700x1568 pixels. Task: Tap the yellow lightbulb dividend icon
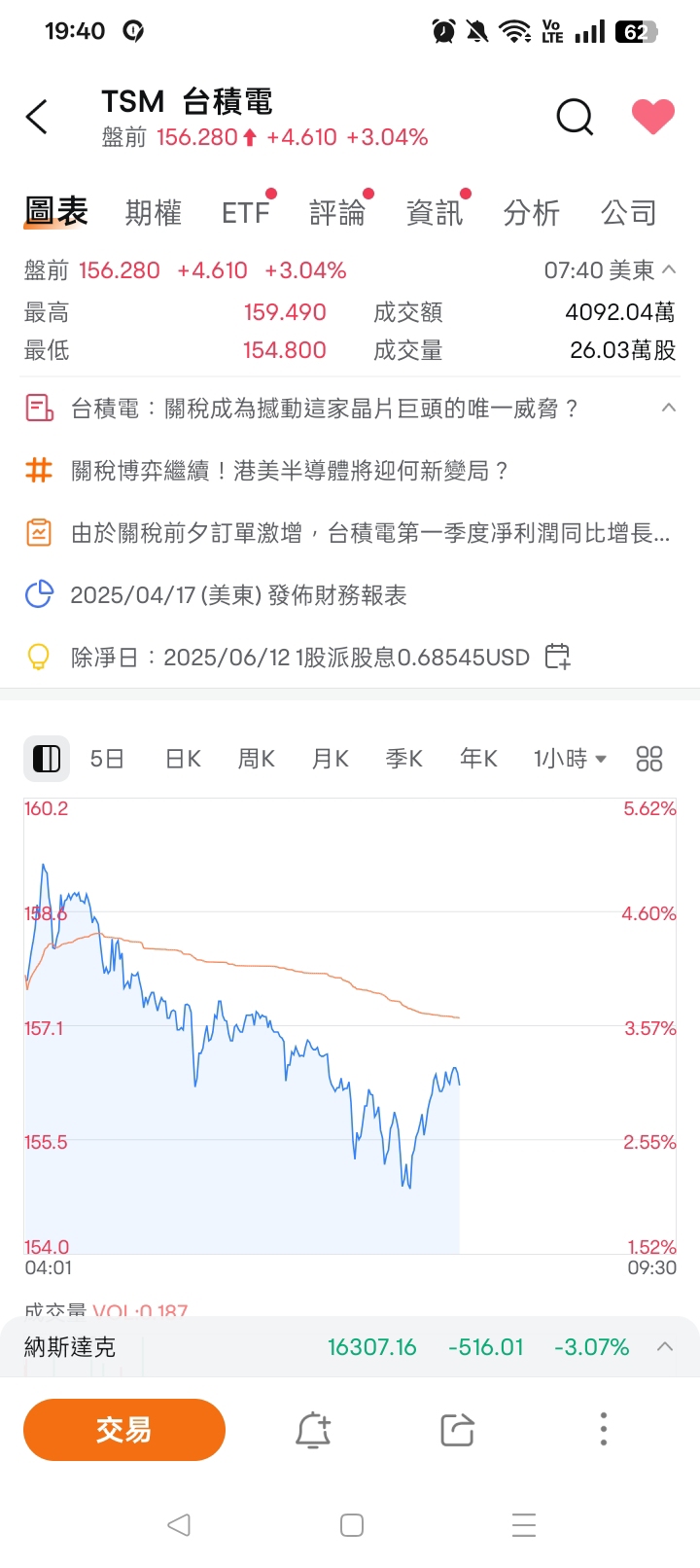pyautogui.click(x=38, y=657)
